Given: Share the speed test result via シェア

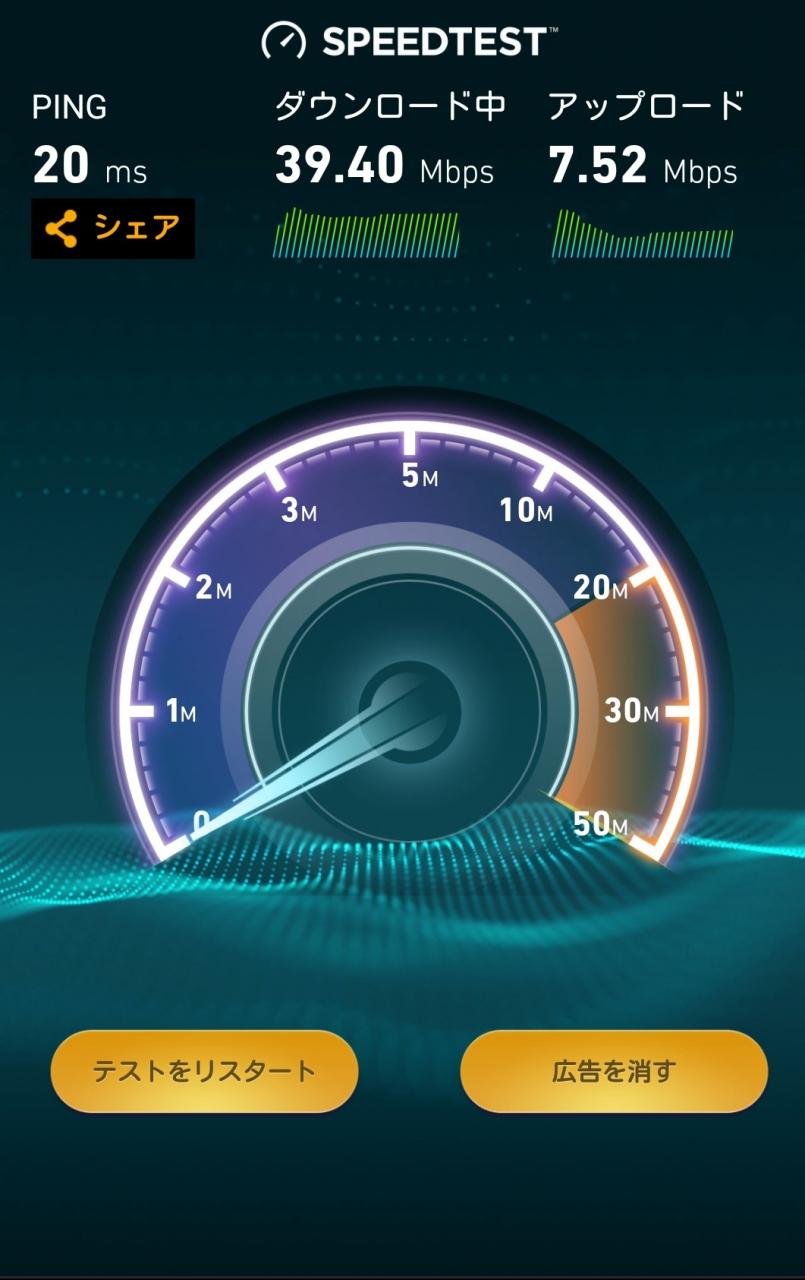Looking at the screenshot, I should pos(113,229).
